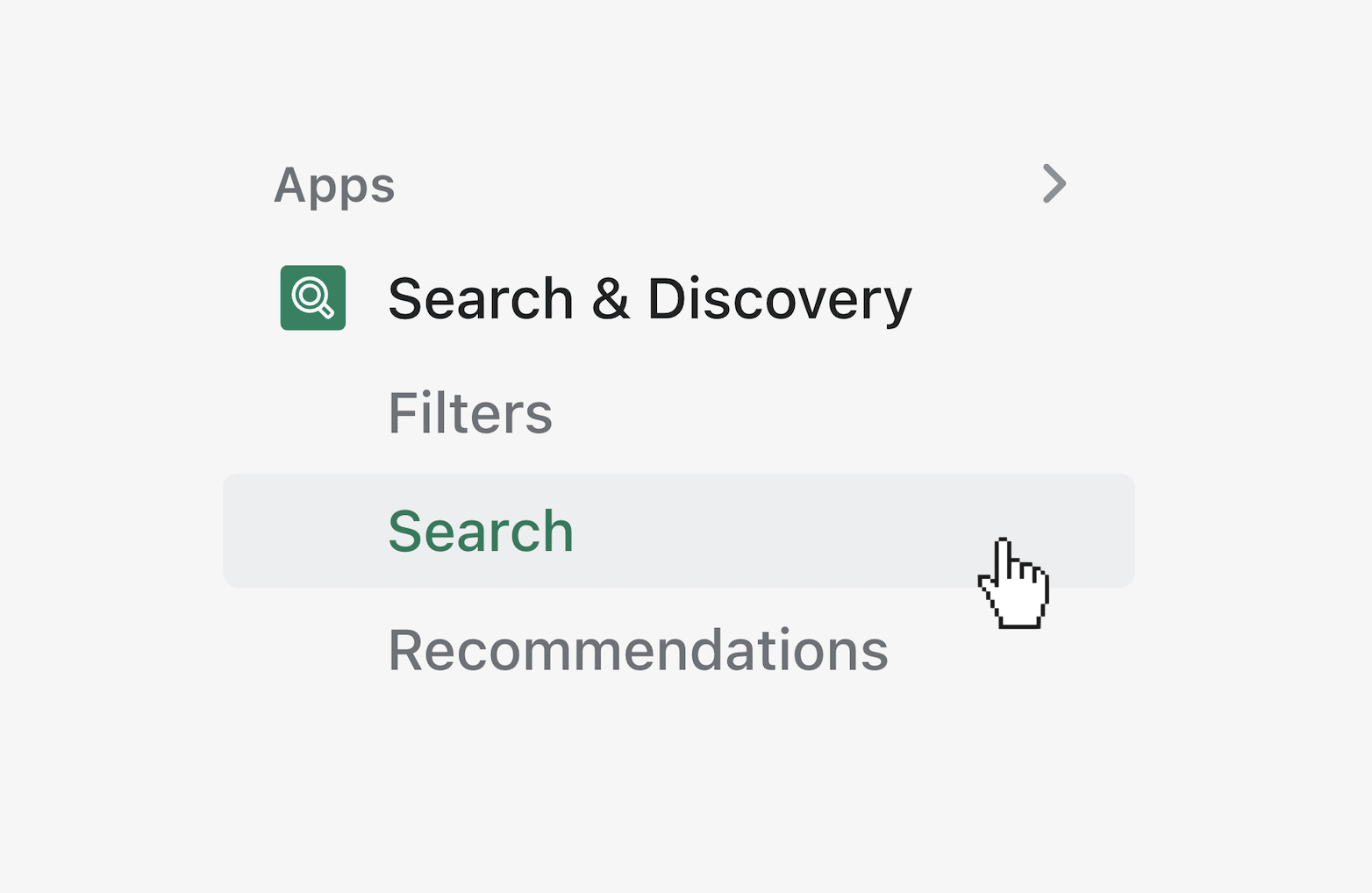
Task: Open the Search & Discovery app
Action: [x=649, y=298]
